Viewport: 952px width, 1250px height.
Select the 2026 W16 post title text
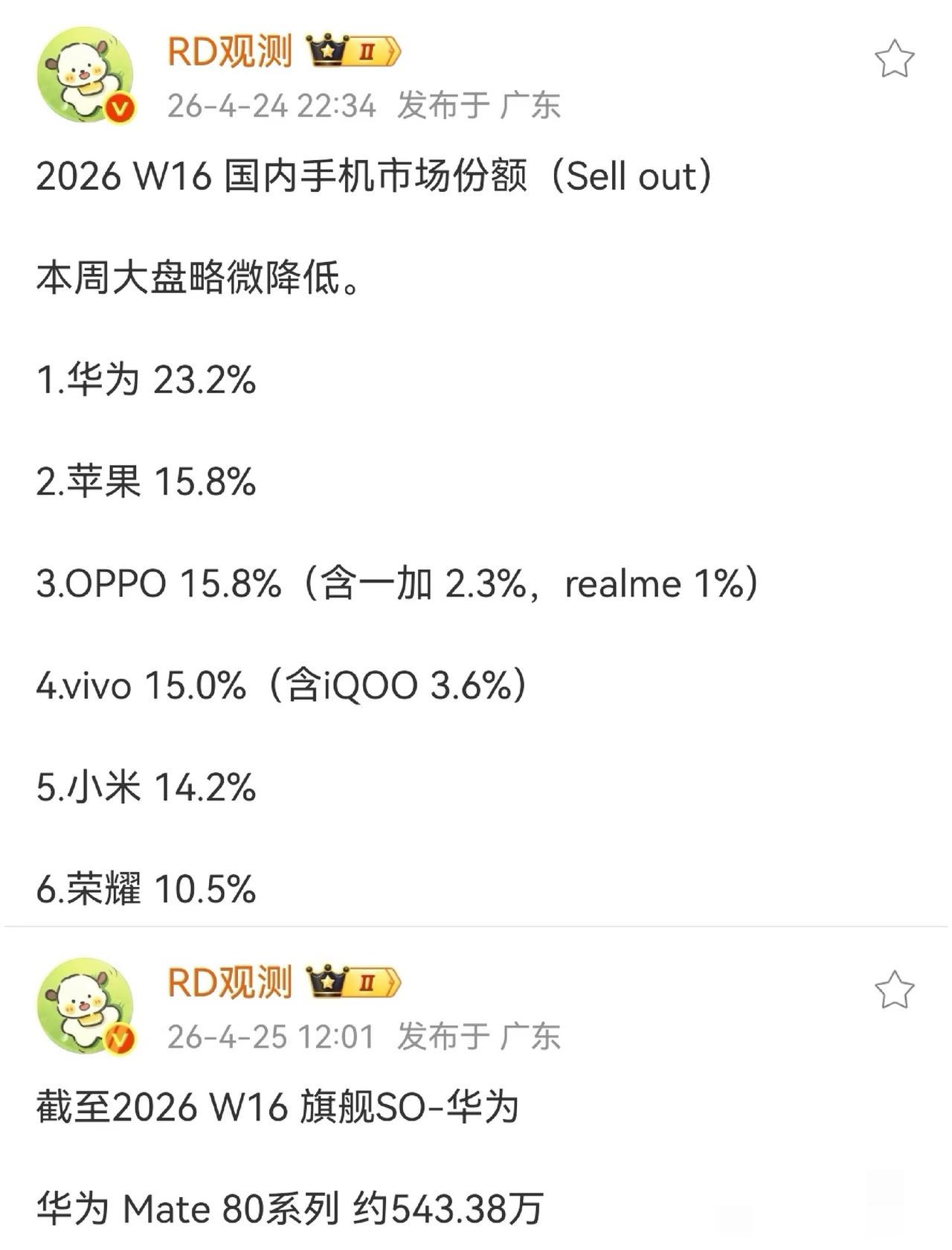[372, 176]
